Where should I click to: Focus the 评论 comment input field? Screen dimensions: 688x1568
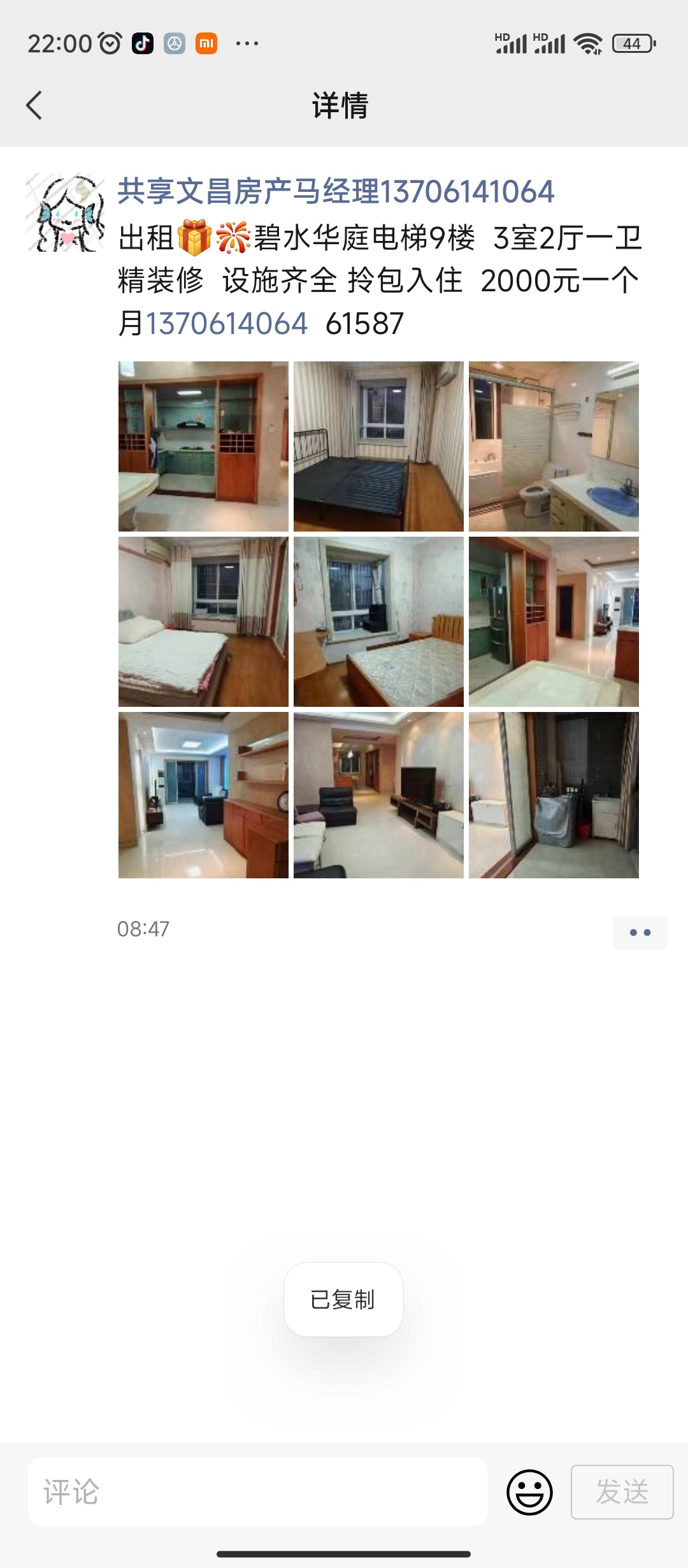pos(257,1492)
